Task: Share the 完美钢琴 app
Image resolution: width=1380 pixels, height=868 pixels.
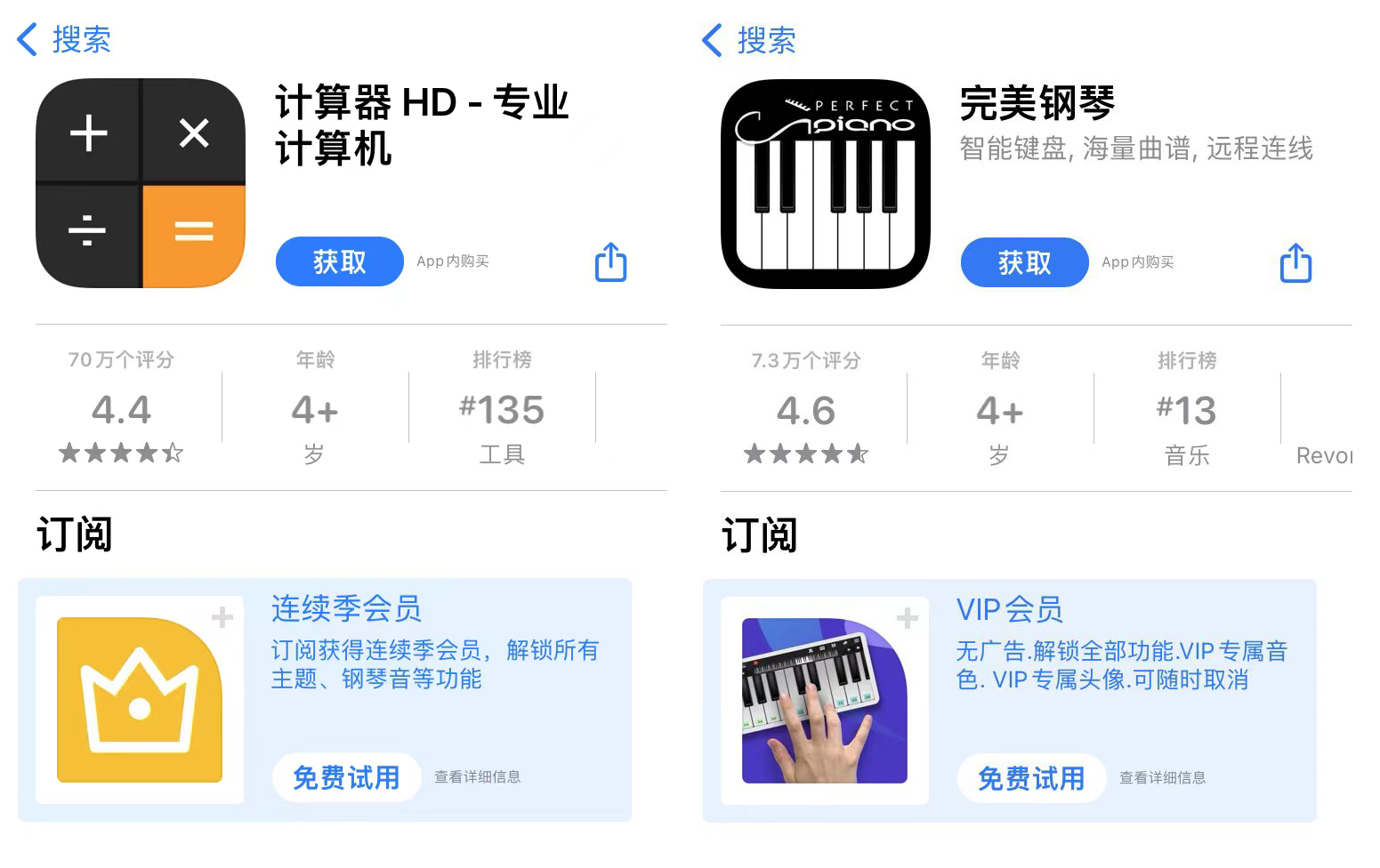Action: coord(1295,263)
